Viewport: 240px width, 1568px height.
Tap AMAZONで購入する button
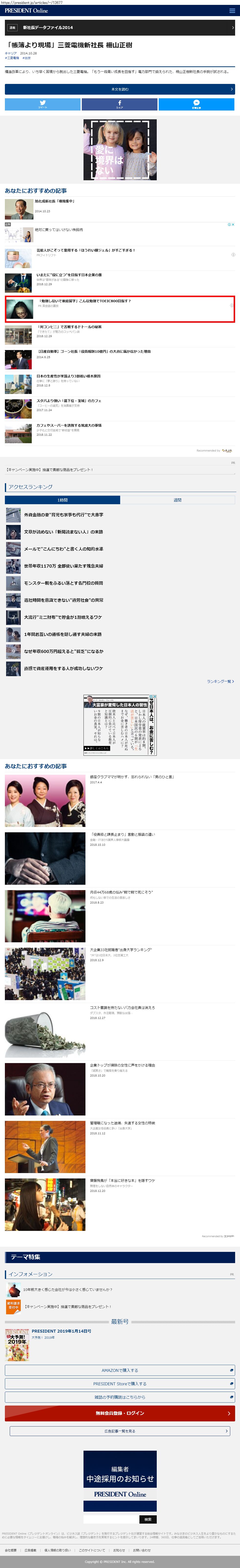[120, 1370]
